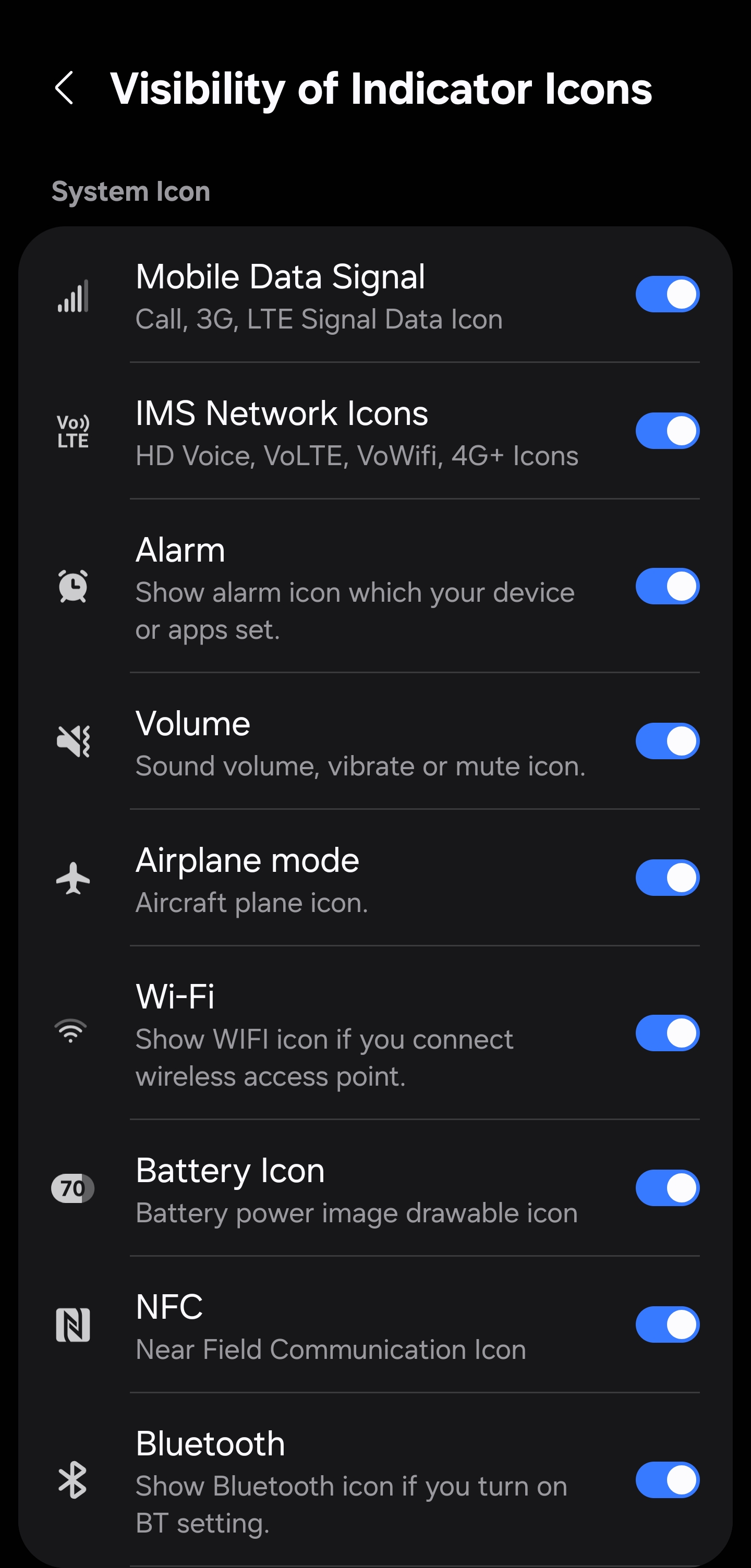The image size is (751, 1568).
Task: Turn off the Mobile Data Signal switch
Action: coord(667,294)
